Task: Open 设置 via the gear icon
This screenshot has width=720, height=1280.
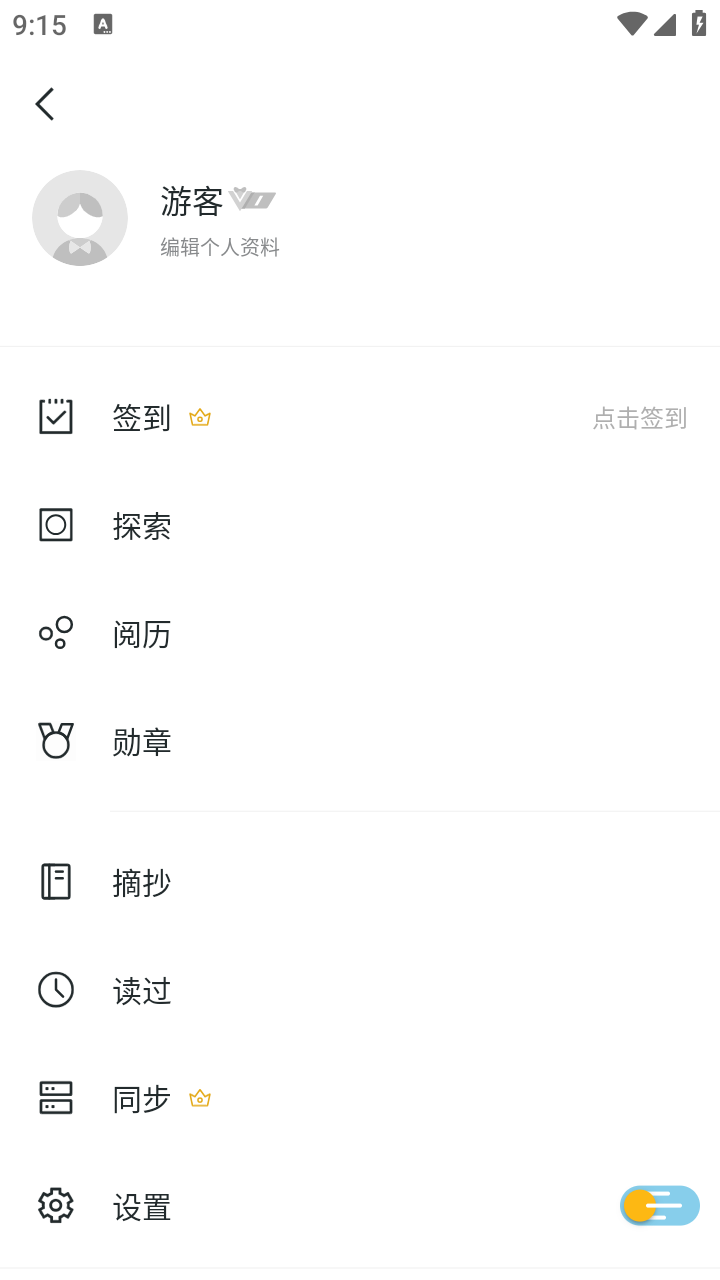Action: pos(55,1206)
